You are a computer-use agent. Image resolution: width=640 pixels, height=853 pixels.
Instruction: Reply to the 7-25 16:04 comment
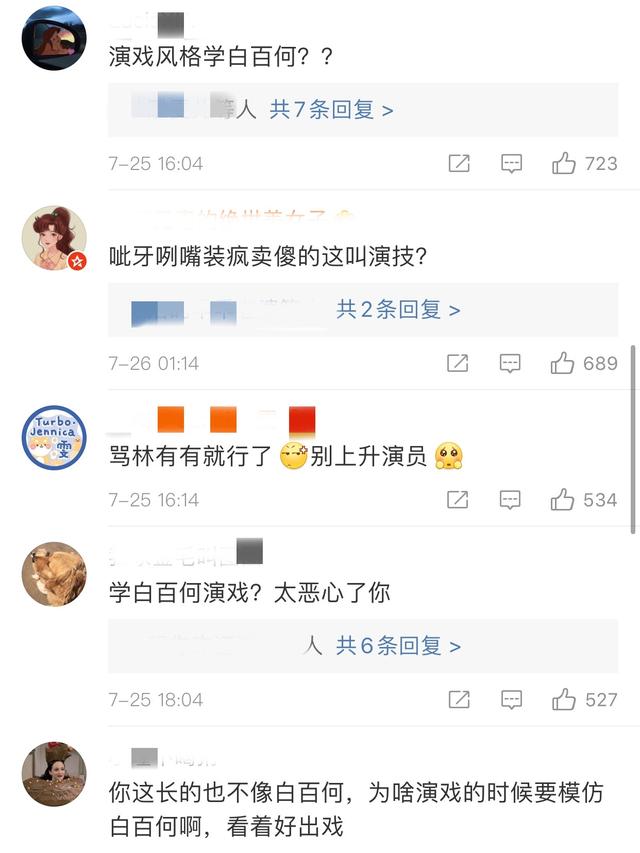(x=511, y=163)
